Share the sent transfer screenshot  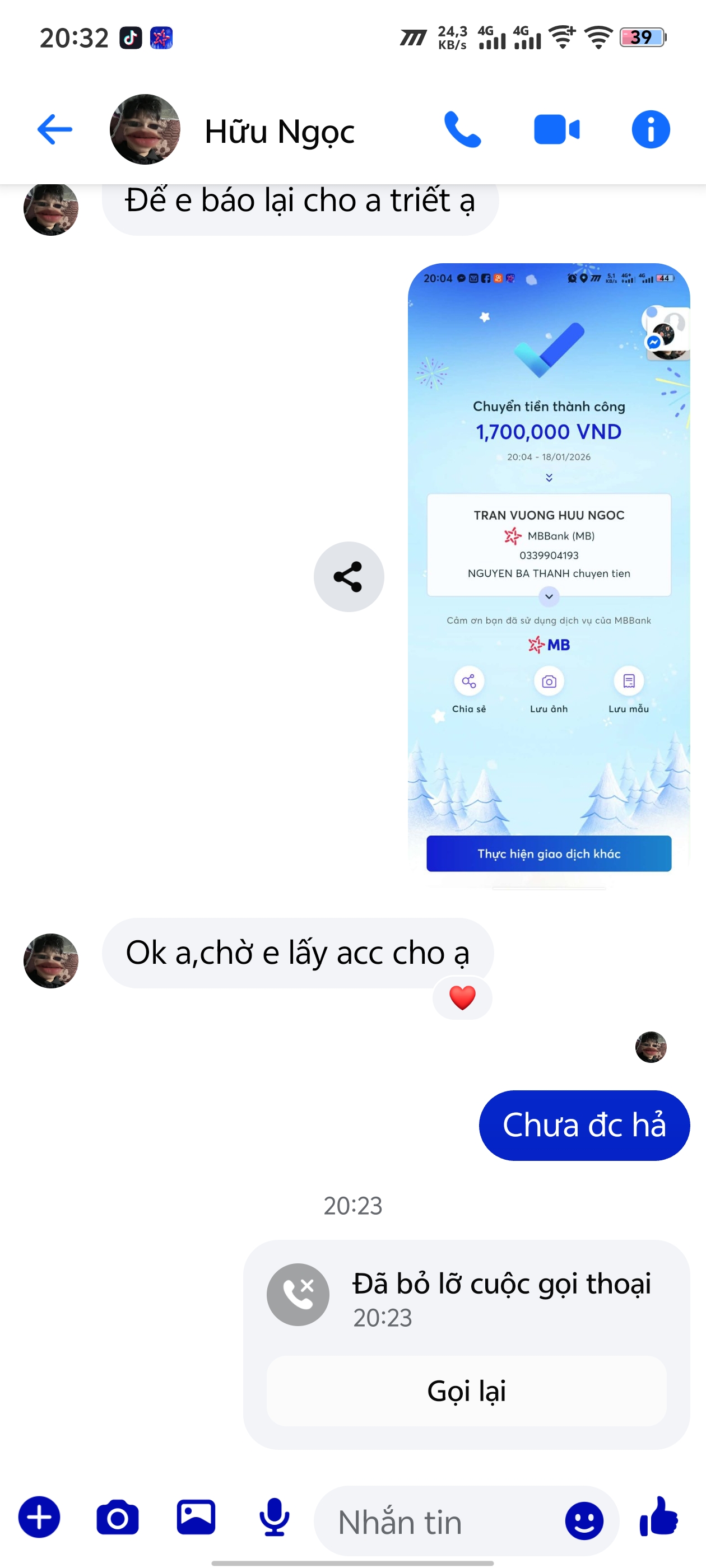(349, 576)
